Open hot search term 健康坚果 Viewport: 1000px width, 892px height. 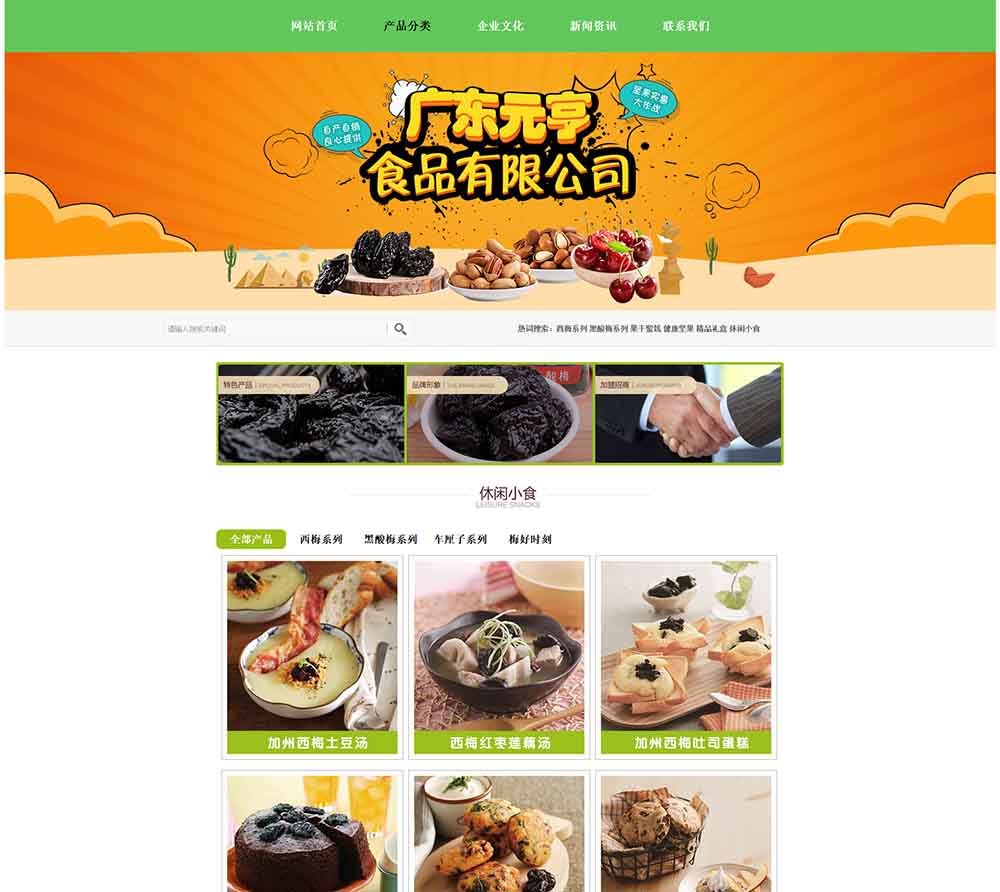coord(678,329)
